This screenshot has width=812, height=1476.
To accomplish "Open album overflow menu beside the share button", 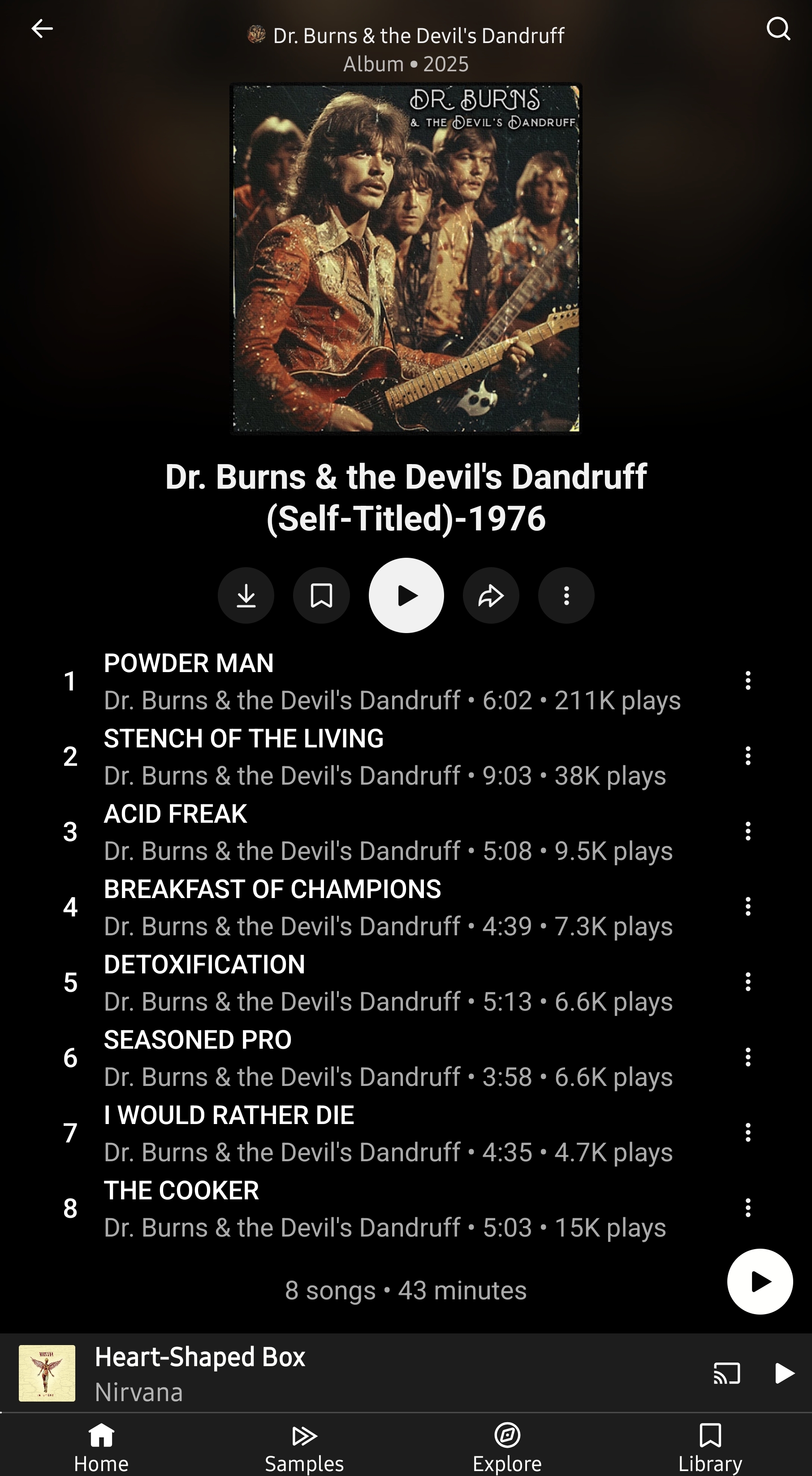I will 566,596.
